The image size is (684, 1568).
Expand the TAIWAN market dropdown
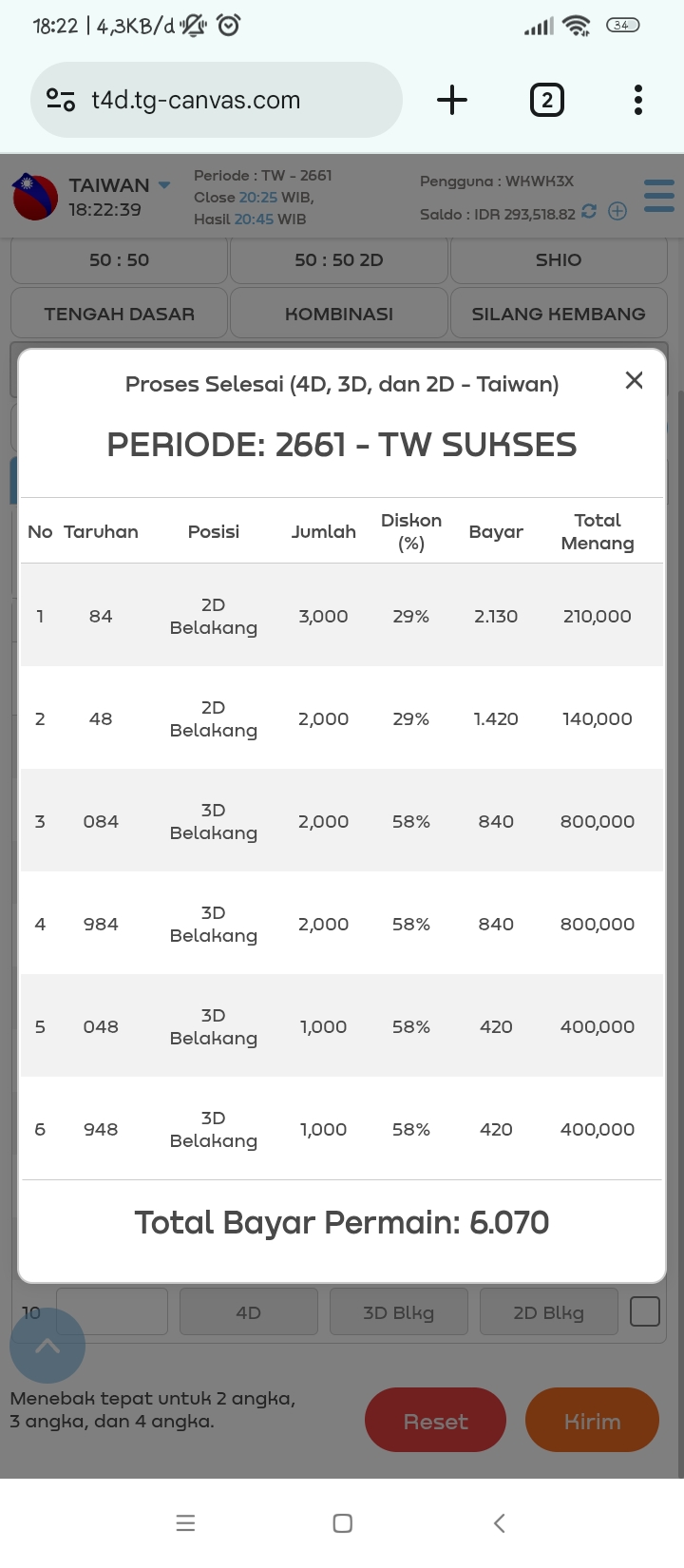[164, 184]
